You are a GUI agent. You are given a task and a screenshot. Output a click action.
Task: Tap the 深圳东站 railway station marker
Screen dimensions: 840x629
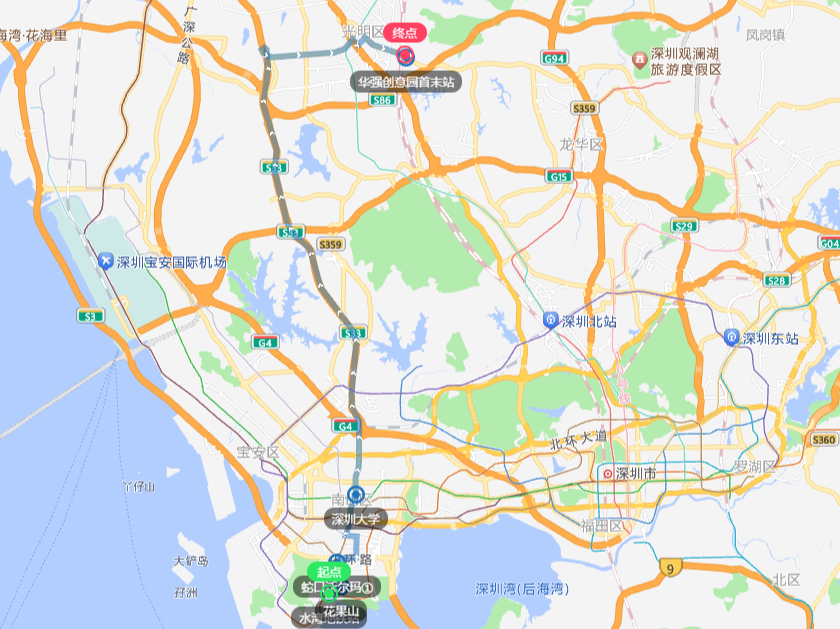click(x=732, y=338)
